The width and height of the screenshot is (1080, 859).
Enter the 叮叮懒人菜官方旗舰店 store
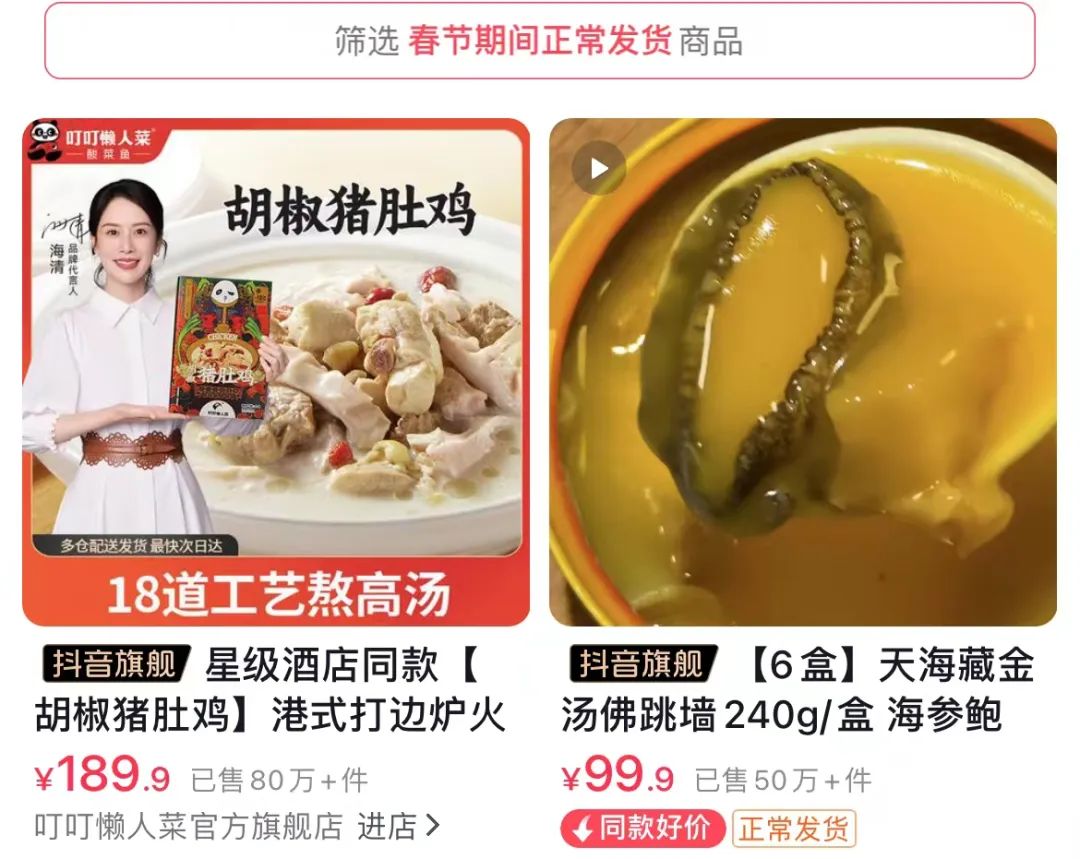pos(398,826)
